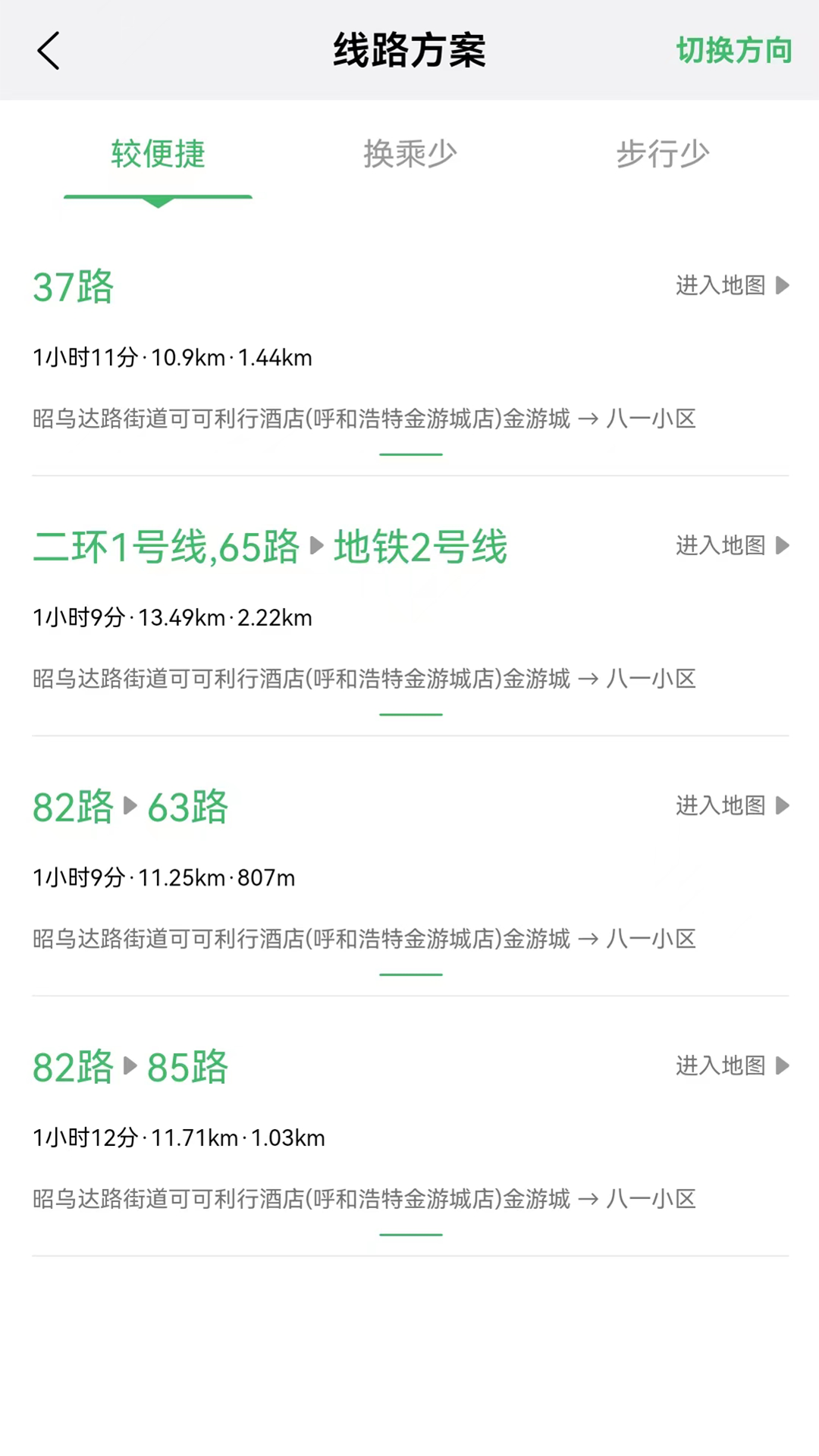The height and width of the screenshot is (1456, 819).
Task: Click the map arrow icon for the 82路▶63路 route
Action: [782, 806]
